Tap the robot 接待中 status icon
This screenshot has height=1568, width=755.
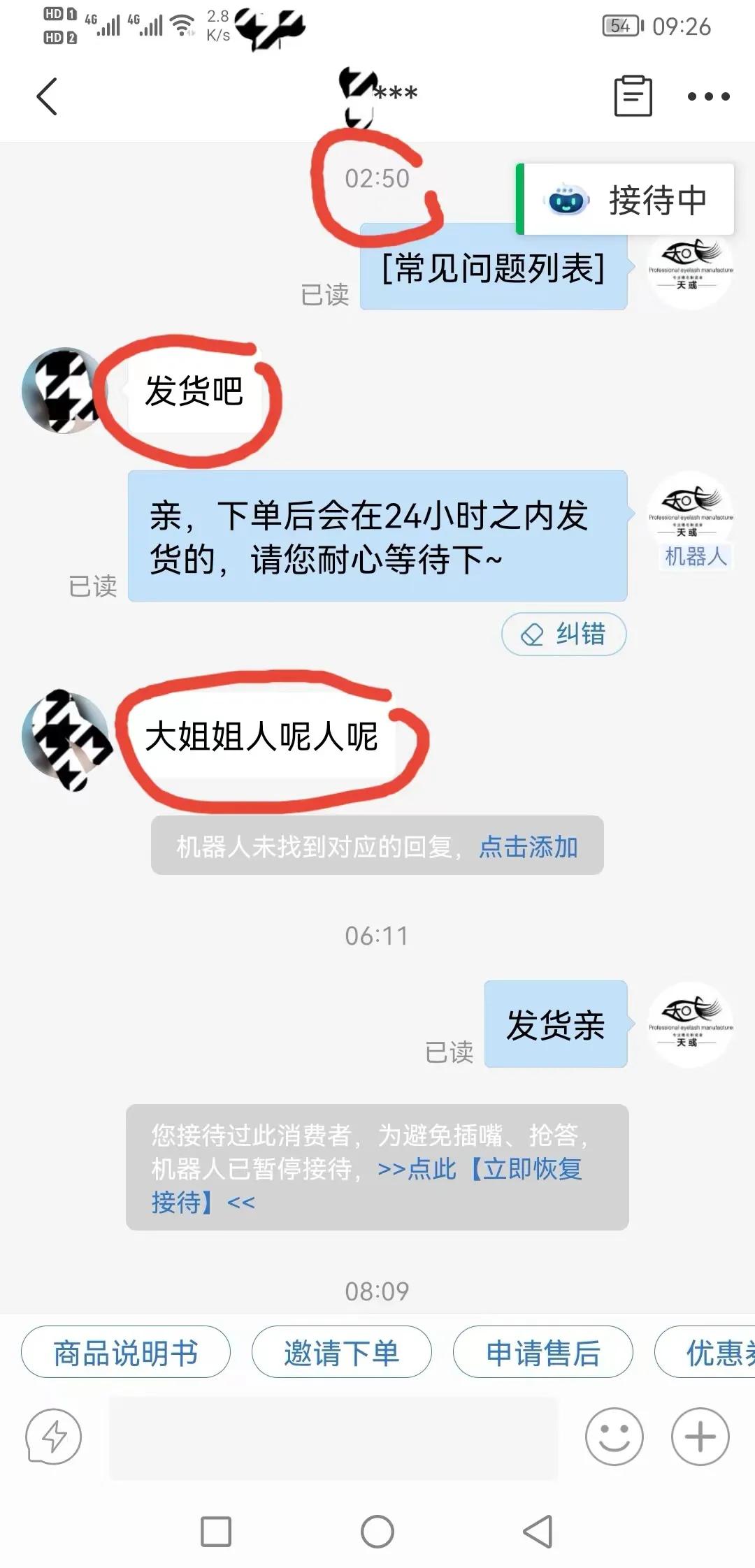(568, 201)
